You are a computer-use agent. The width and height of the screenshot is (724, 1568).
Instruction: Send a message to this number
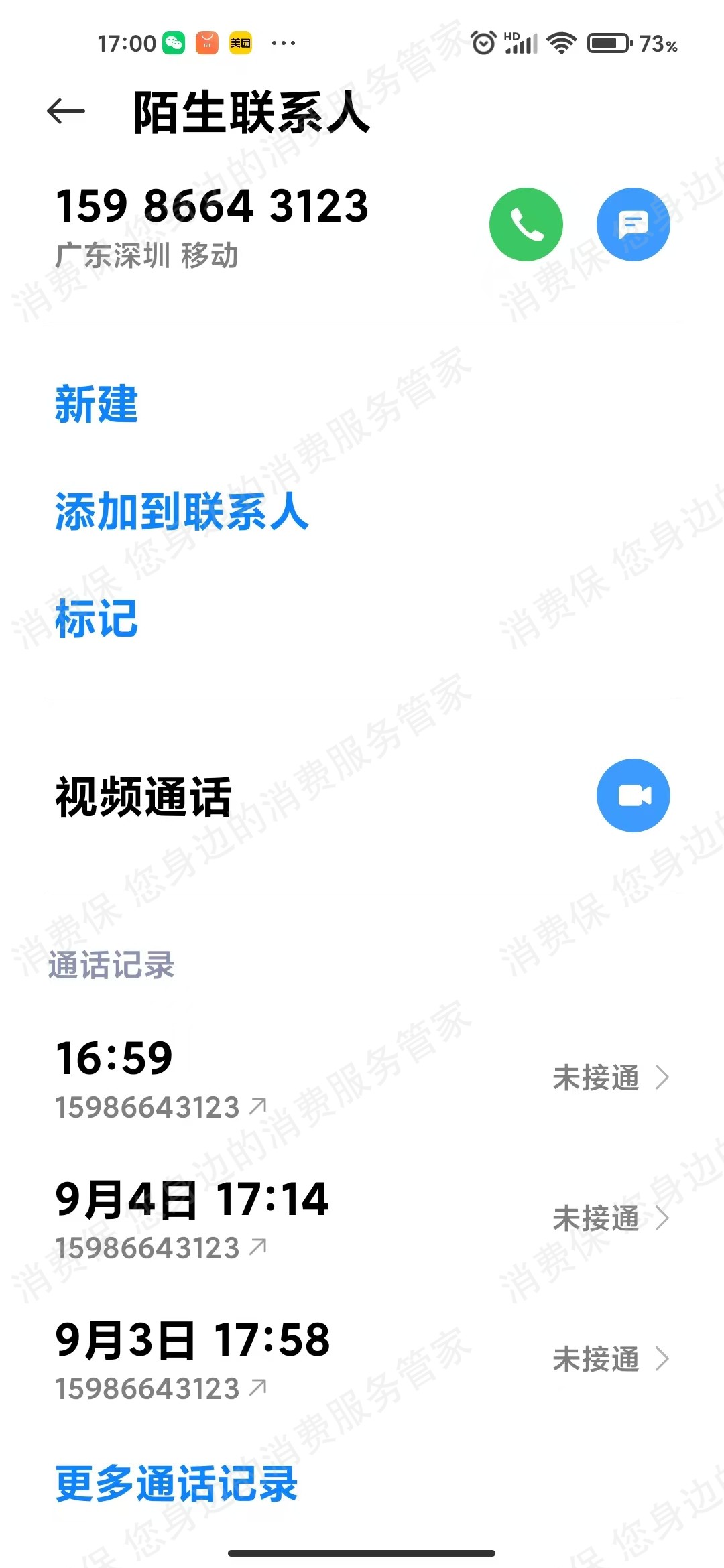[633, 224]
